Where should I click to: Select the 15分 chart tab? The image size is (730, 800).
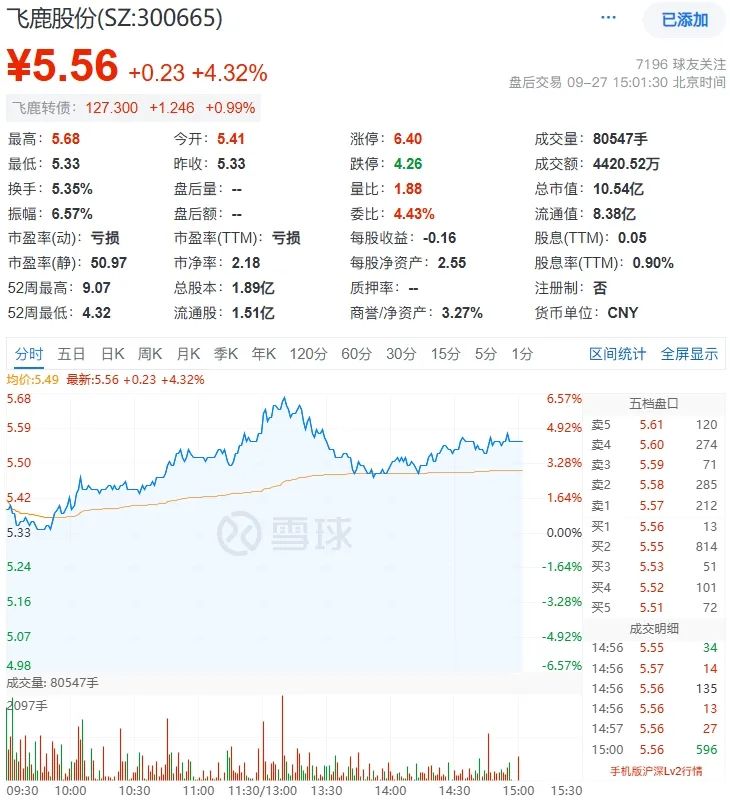[x=445, y=354]
